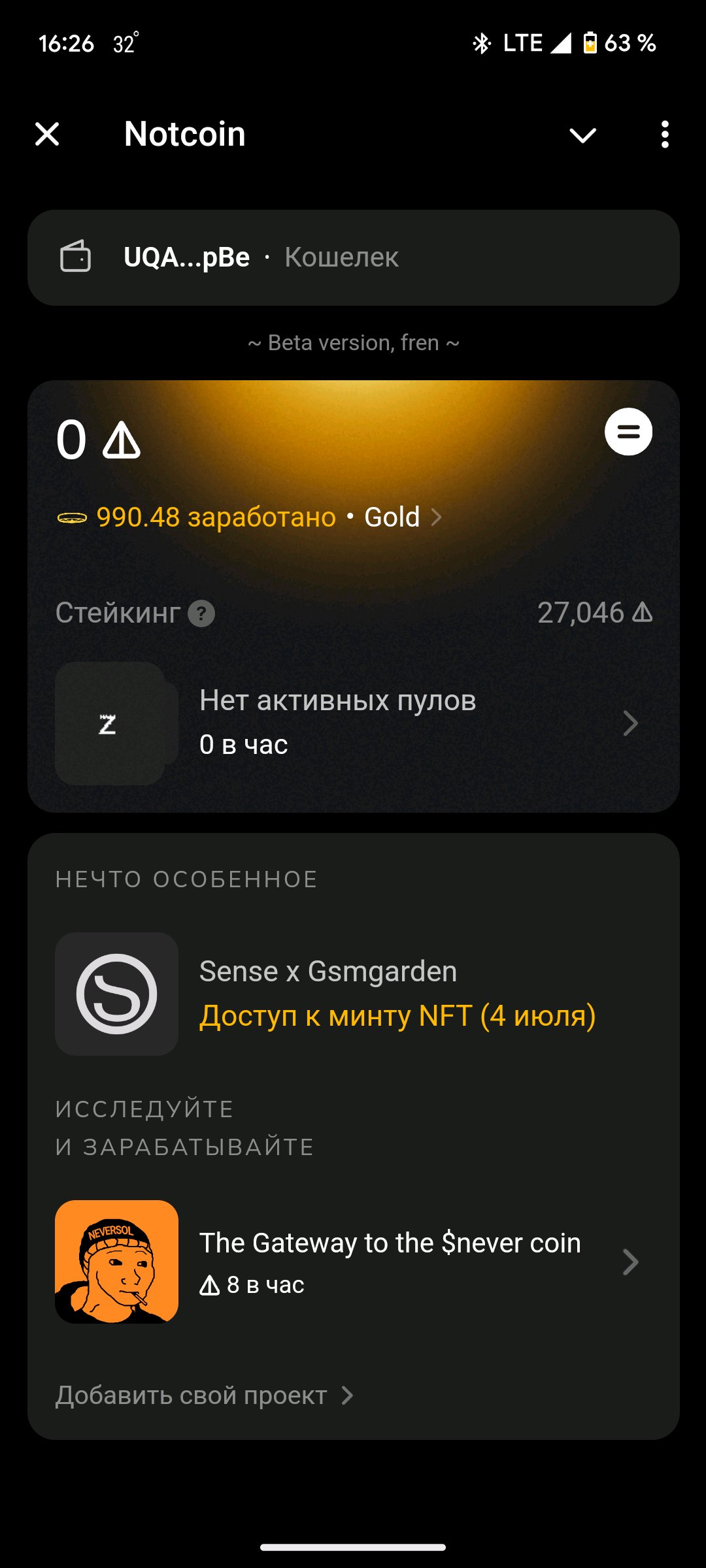This screenshot has height=1568, width=706.
Task: Open wallet UQA...pBe details
Action: (x=353, y=257)
